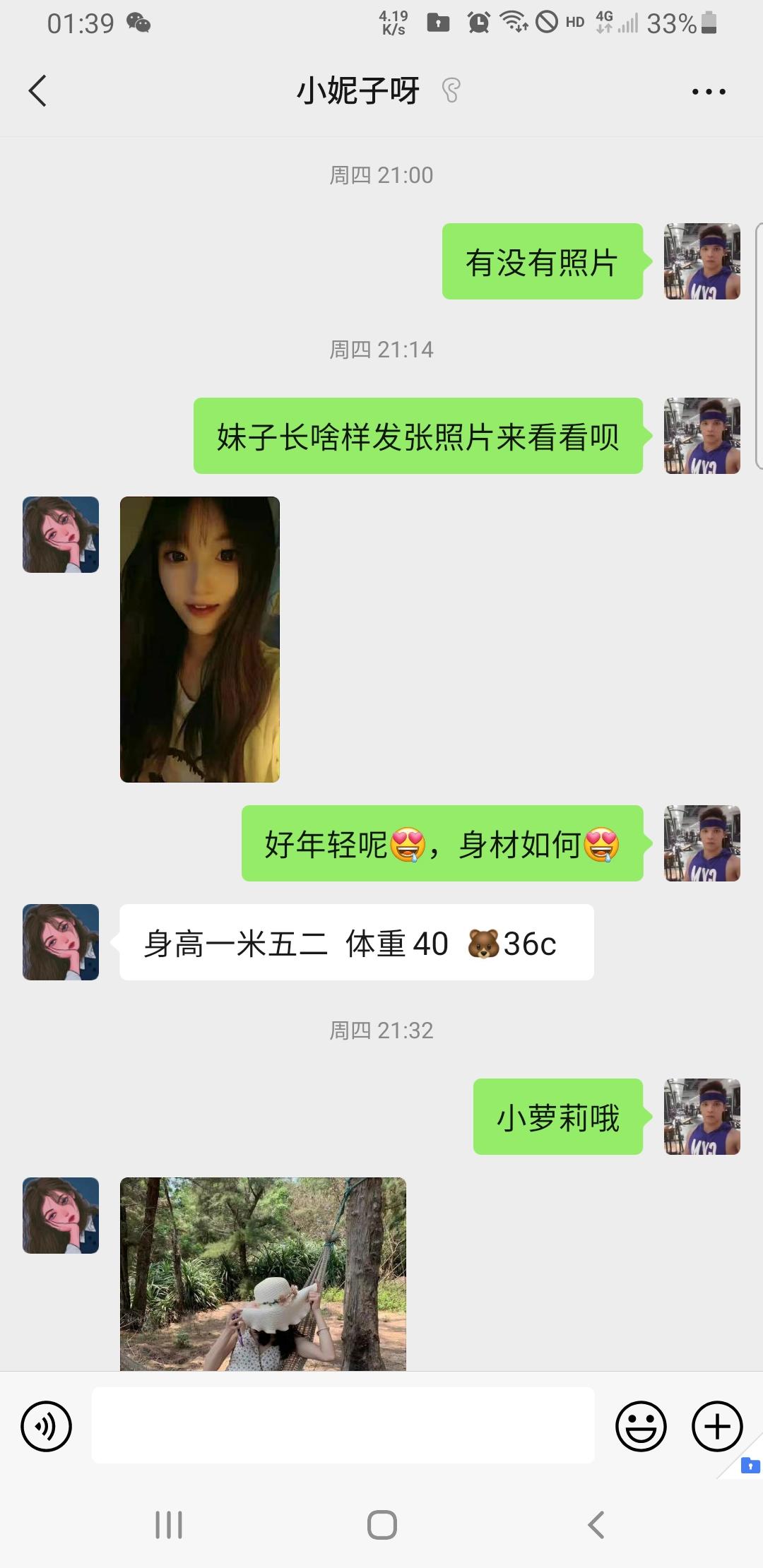Open the chat info overflow menu
This screenshot has height=1568, width=763.
point(709,92)
